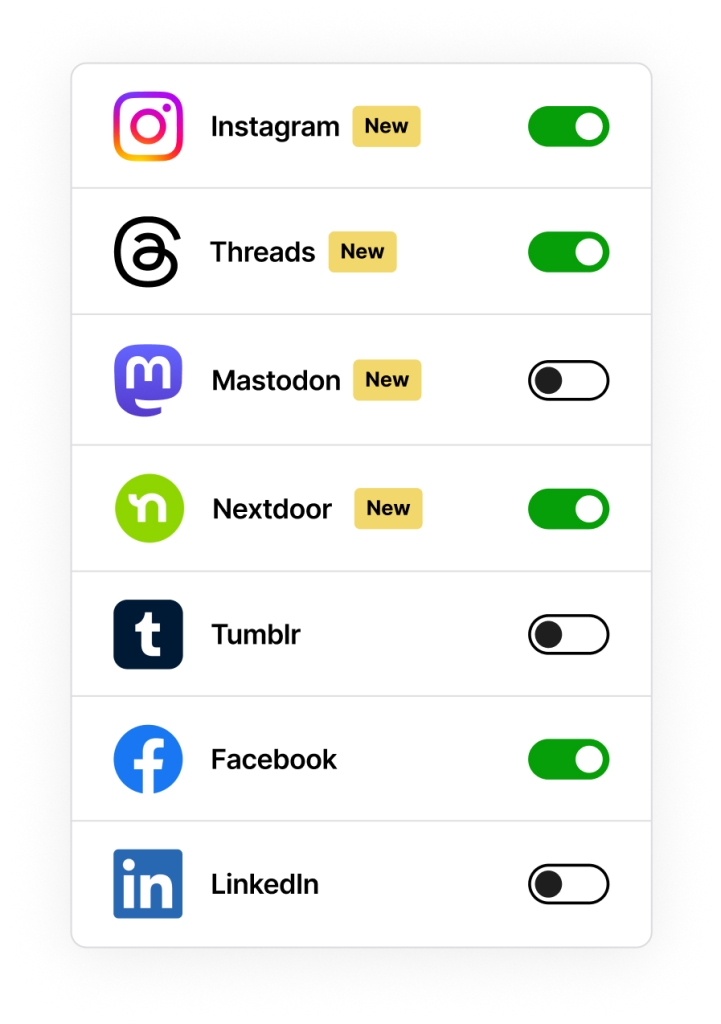Image resolution: width=721 pixels, height=1024 pixels.
Task: Enable the LinkedIn toggle
Action: pos(568,884)
